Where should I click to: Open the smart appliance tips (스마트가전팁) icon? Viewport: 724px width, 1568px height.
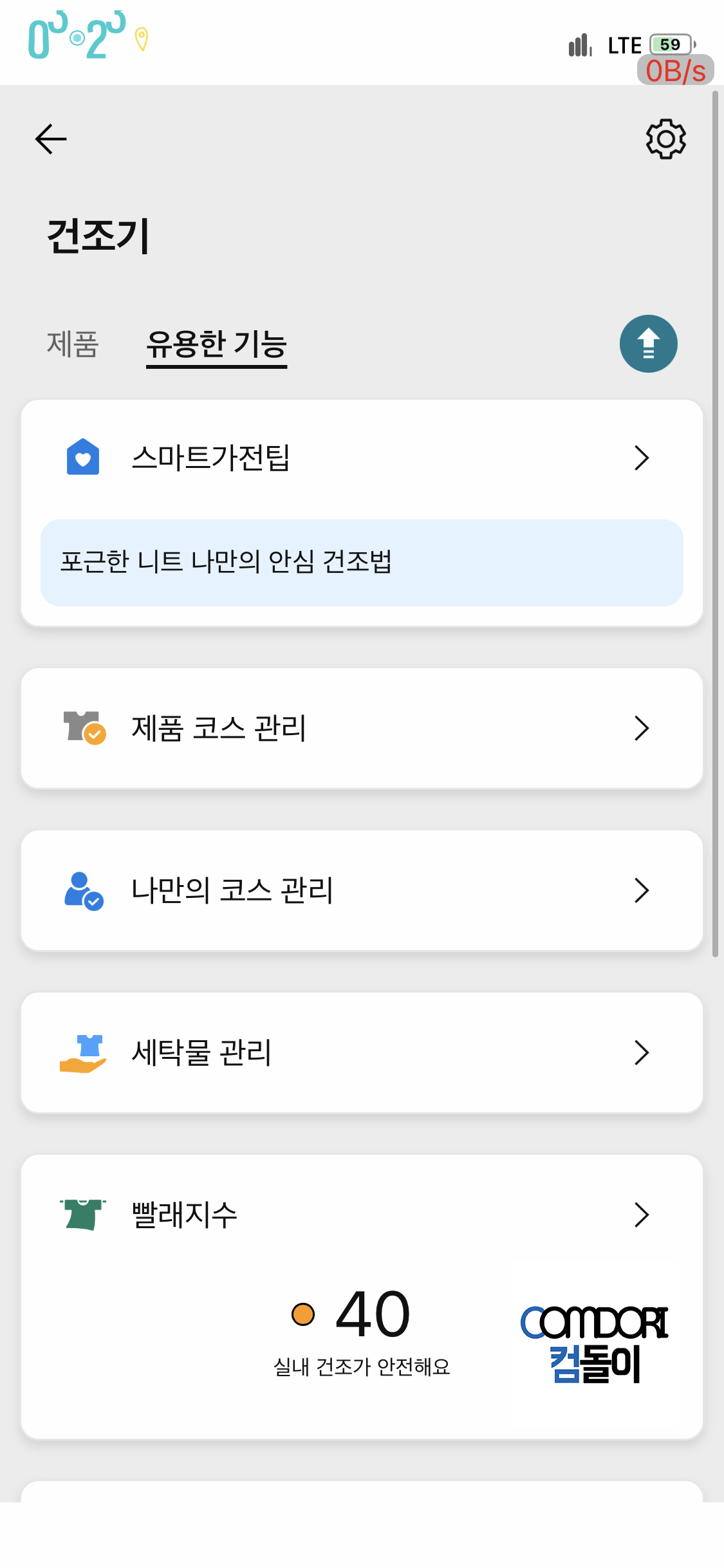[x=82, y=458]
